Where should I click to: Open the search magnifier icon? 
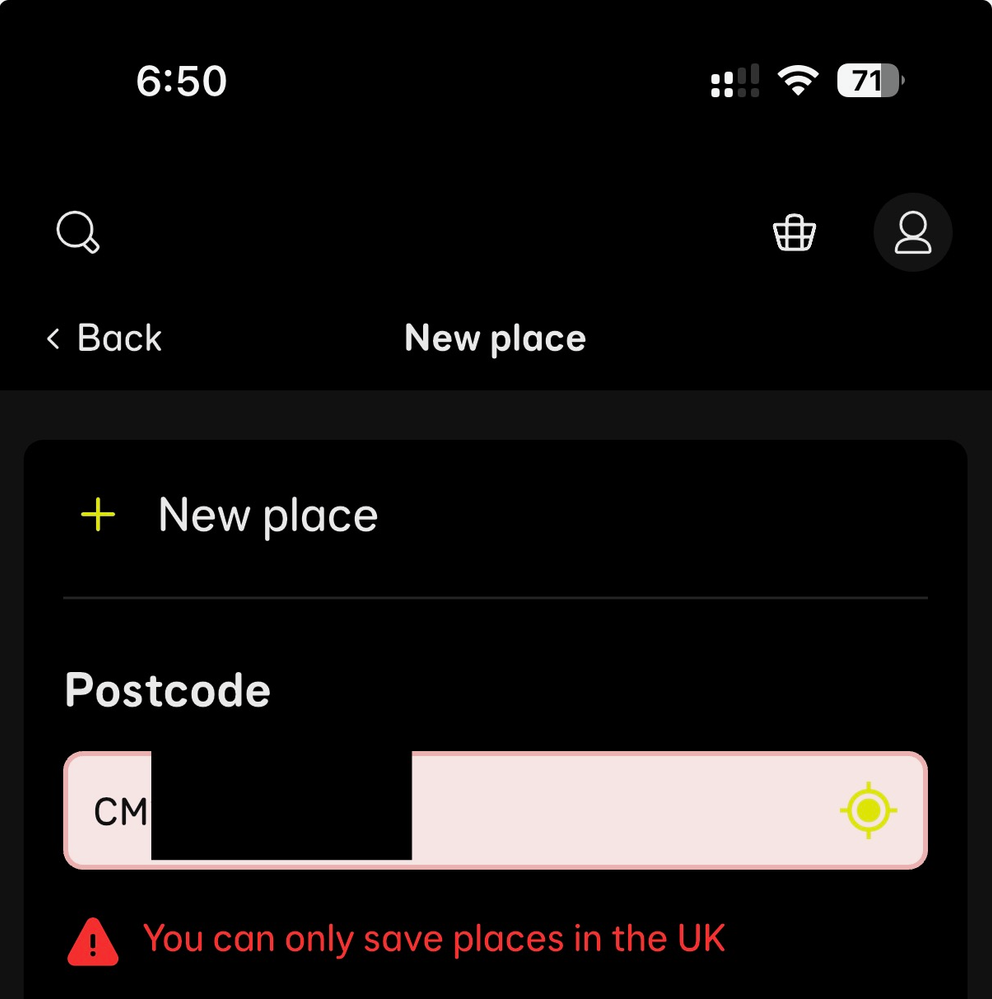coord(77,233)
